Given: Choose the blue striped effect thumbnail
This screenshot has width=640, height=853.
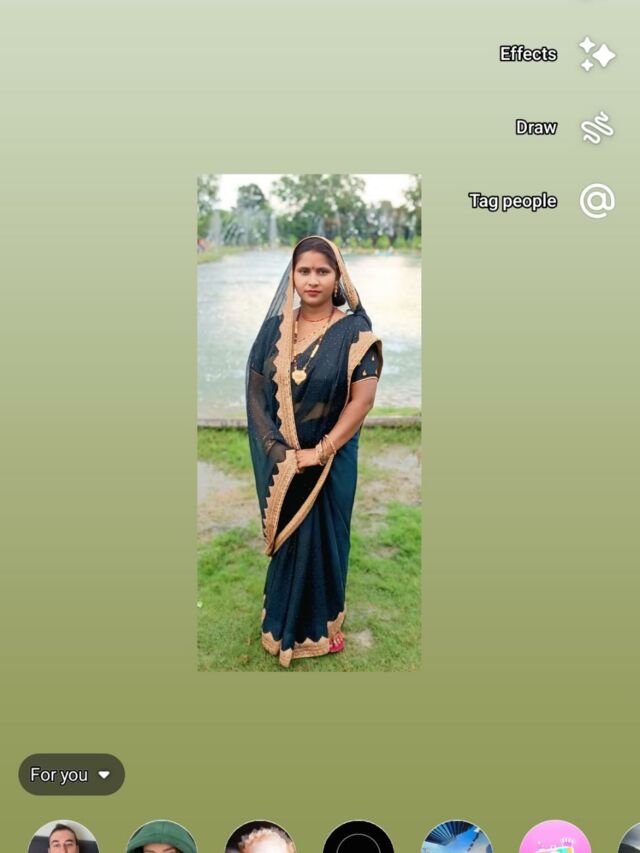Looking at the screenshot, I should point(457,839).
